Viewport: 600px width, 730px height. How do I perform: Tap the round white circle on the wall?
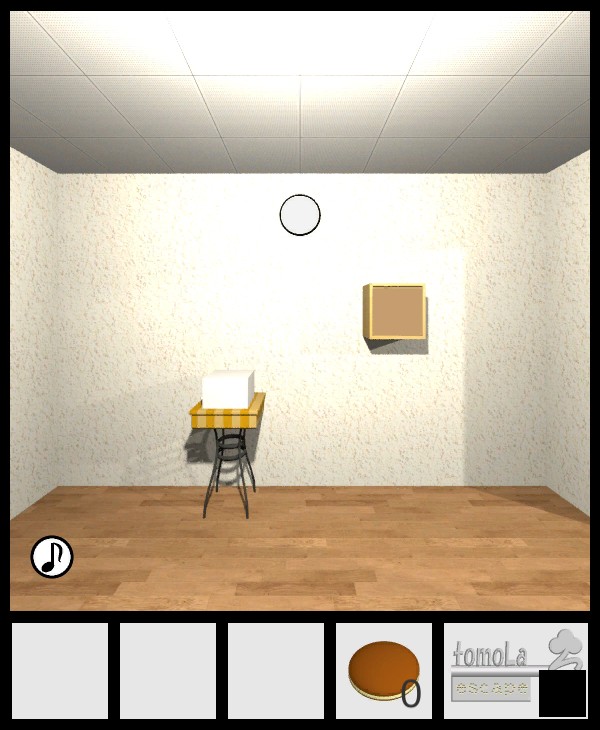pyautogui.click(x=300, y=215)
